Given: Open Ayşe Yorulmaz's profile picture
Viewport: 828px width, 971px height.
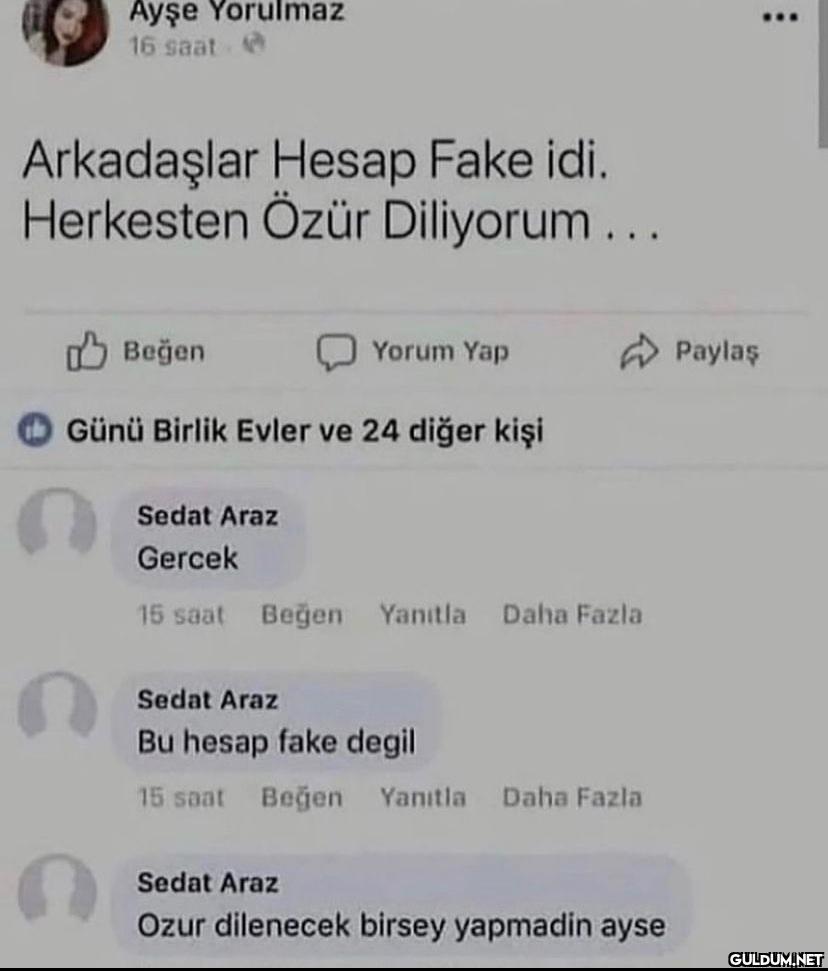Looking at the screenshot, I should point(65,28).
